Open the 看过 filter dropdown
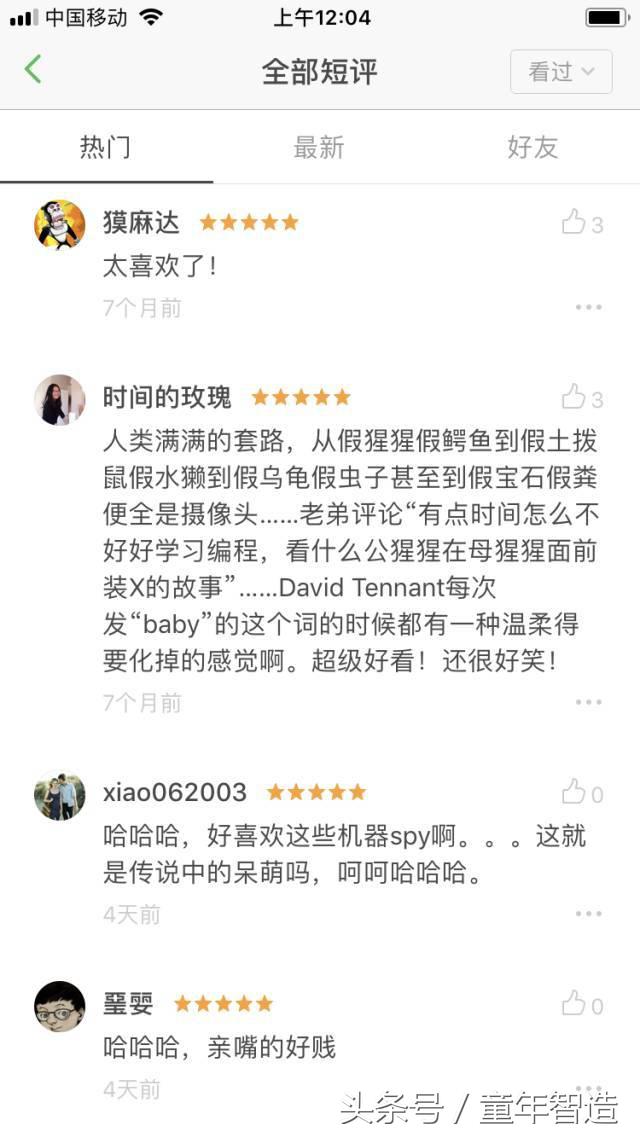The image size is (640, 1138). 561,72
